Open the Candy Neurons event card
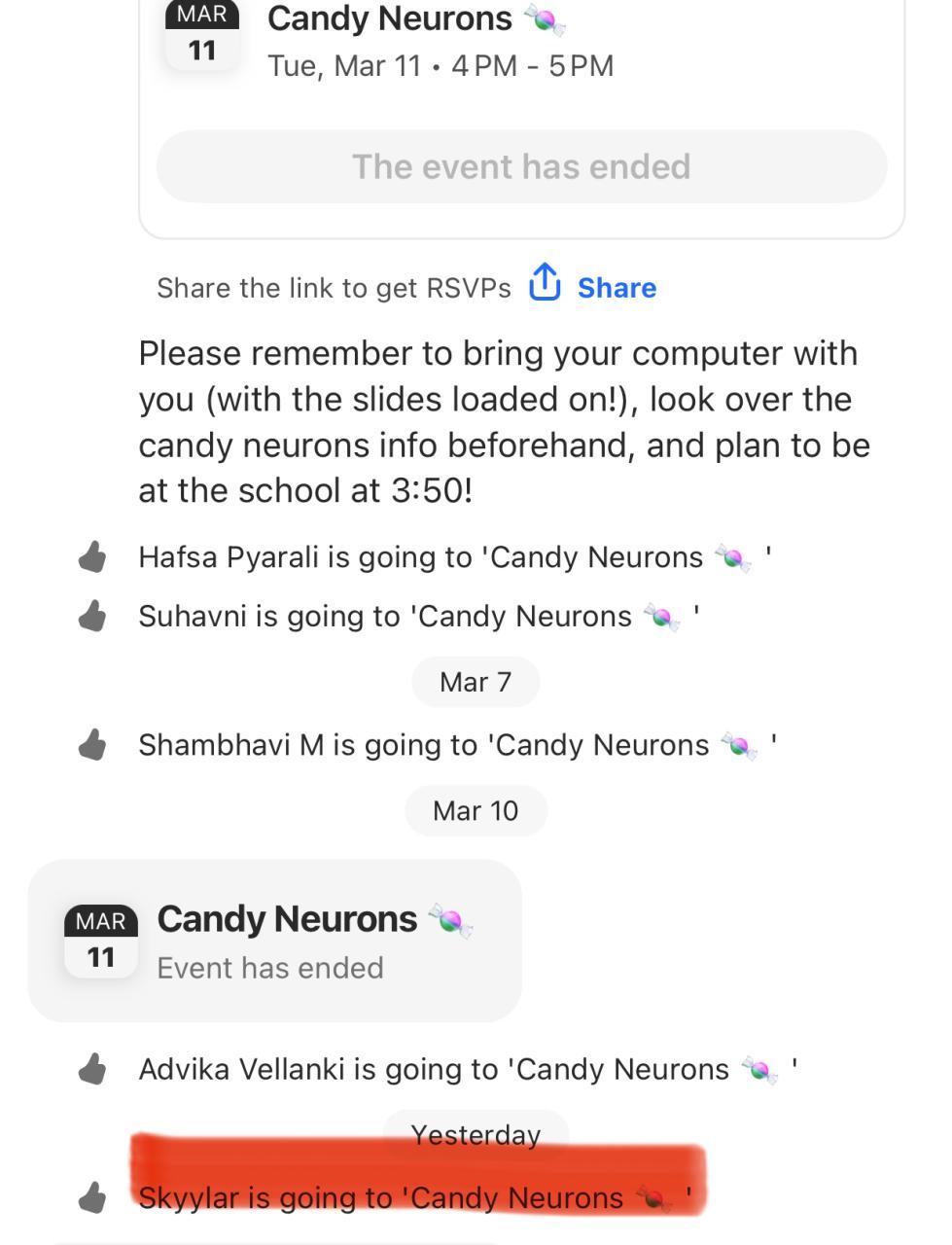 point(274,941)
